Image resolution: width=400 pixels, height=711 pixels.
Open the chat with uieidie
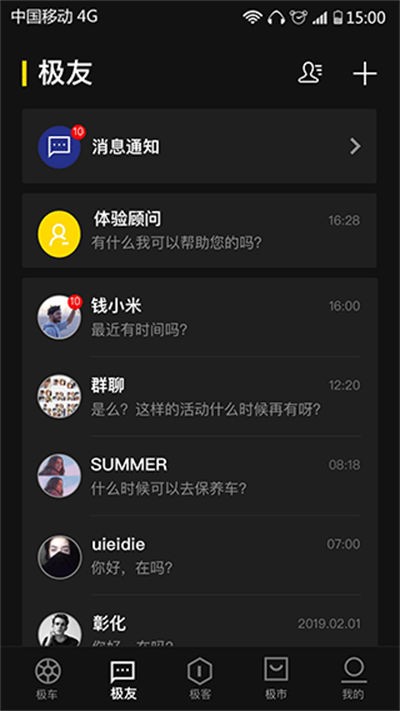pos(199,555)
